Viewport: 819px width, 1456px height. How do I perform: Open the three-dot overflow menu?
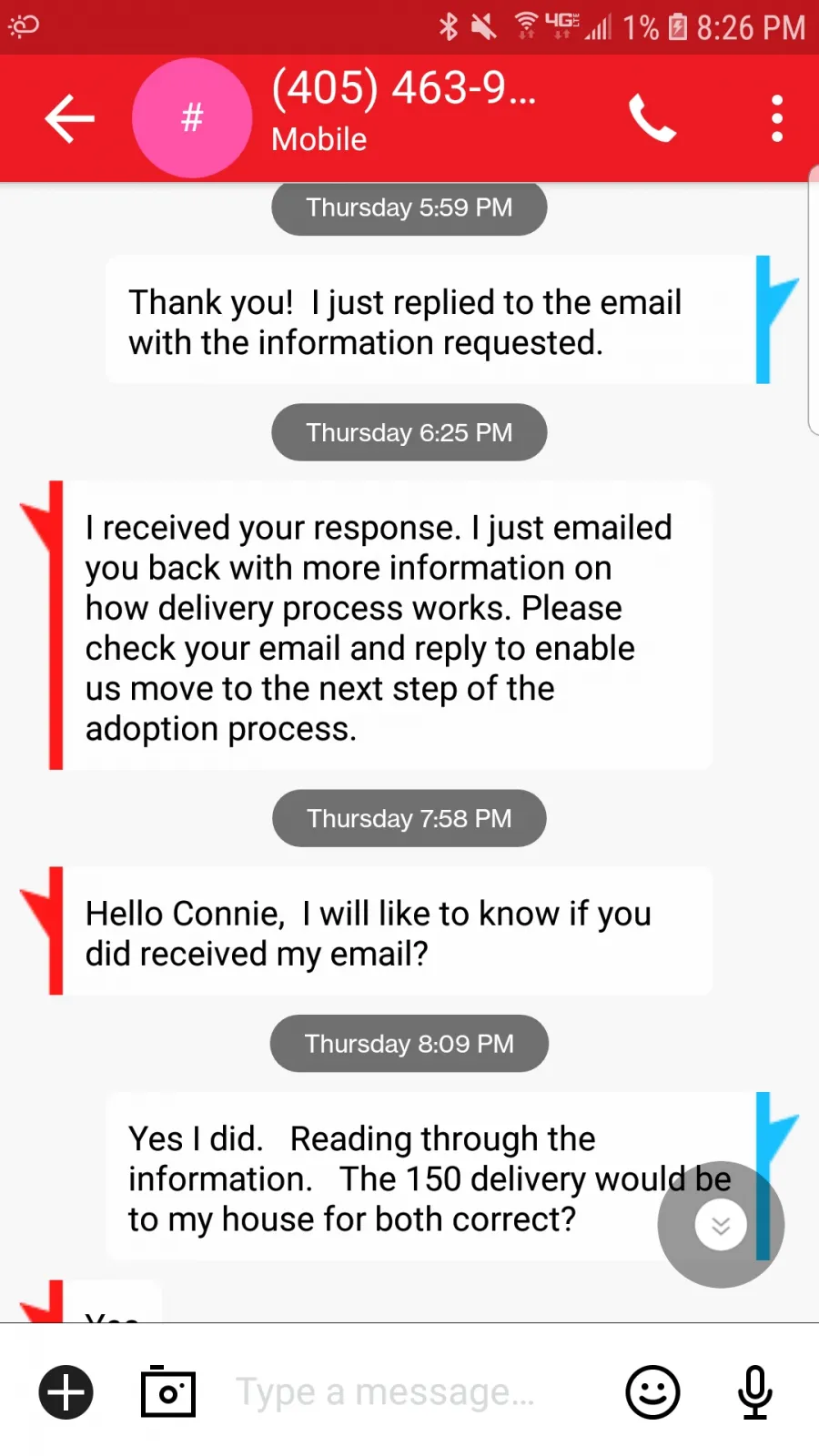pyautogui.click(x=776, y=118)
